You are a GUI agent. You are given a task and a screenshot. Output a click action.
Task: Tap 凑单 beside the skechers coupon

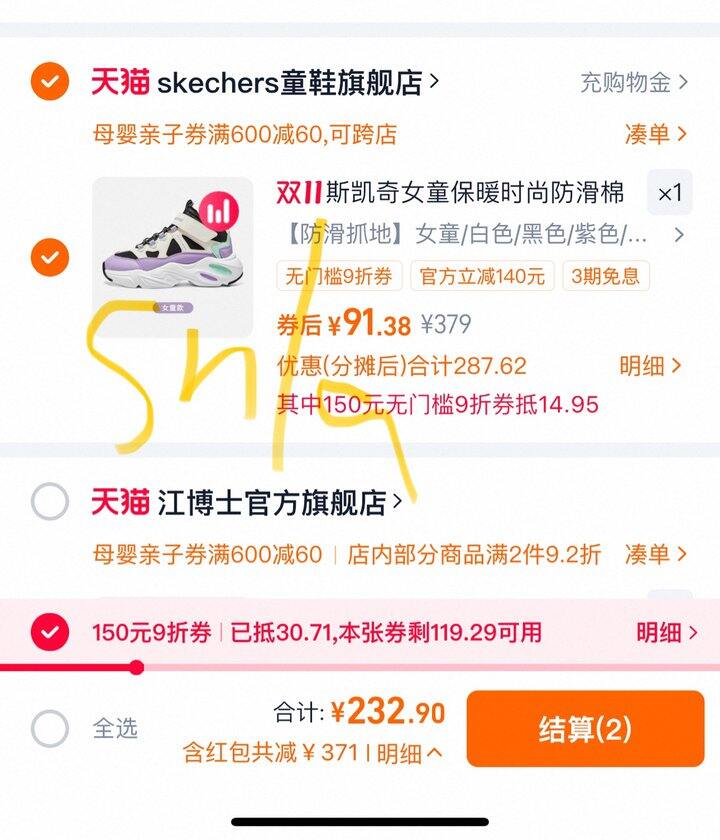pyautogui.click(x=655, y=134)
